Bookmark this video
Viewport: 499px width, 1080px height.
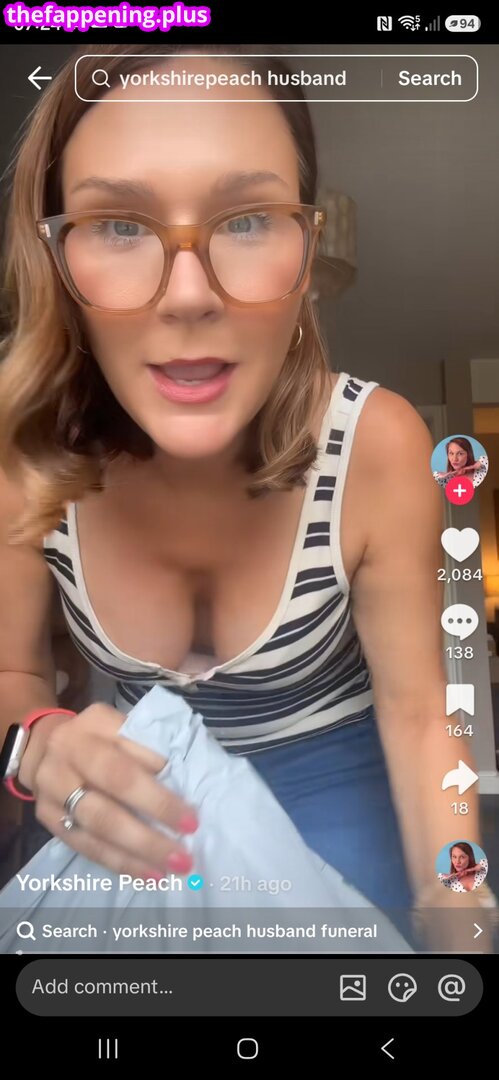[x=460, y=700]
